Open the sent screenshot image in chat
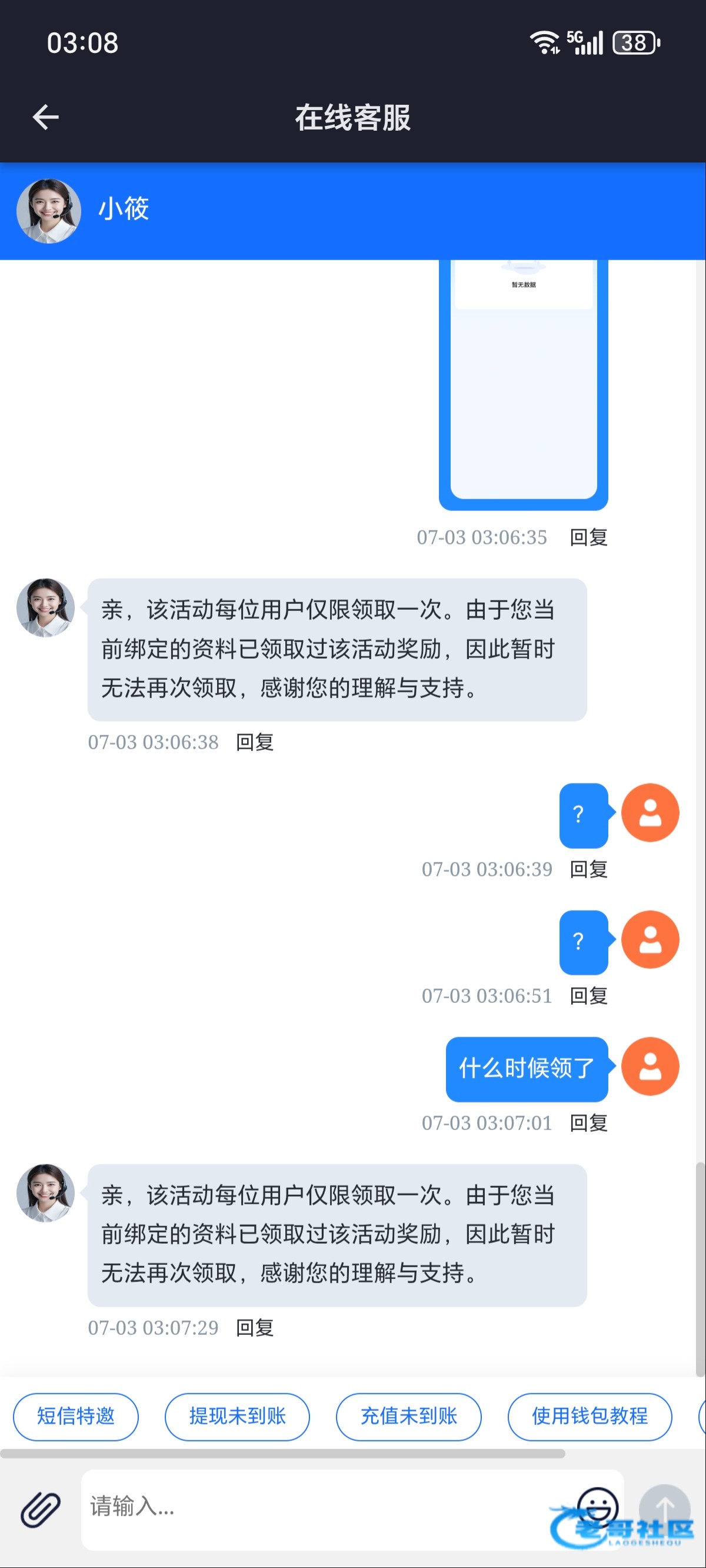 (524, 385)
